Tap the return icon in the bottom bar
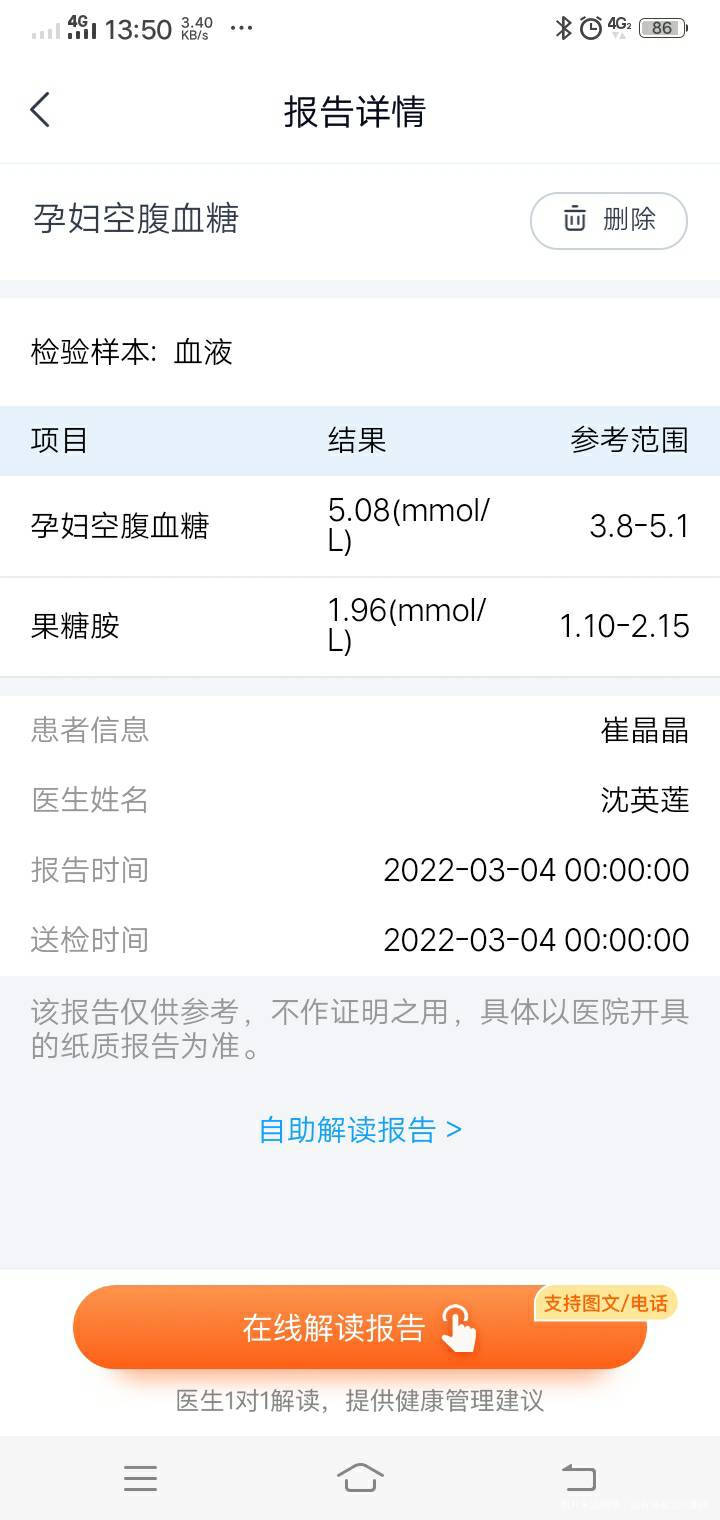 point(580,1478)
